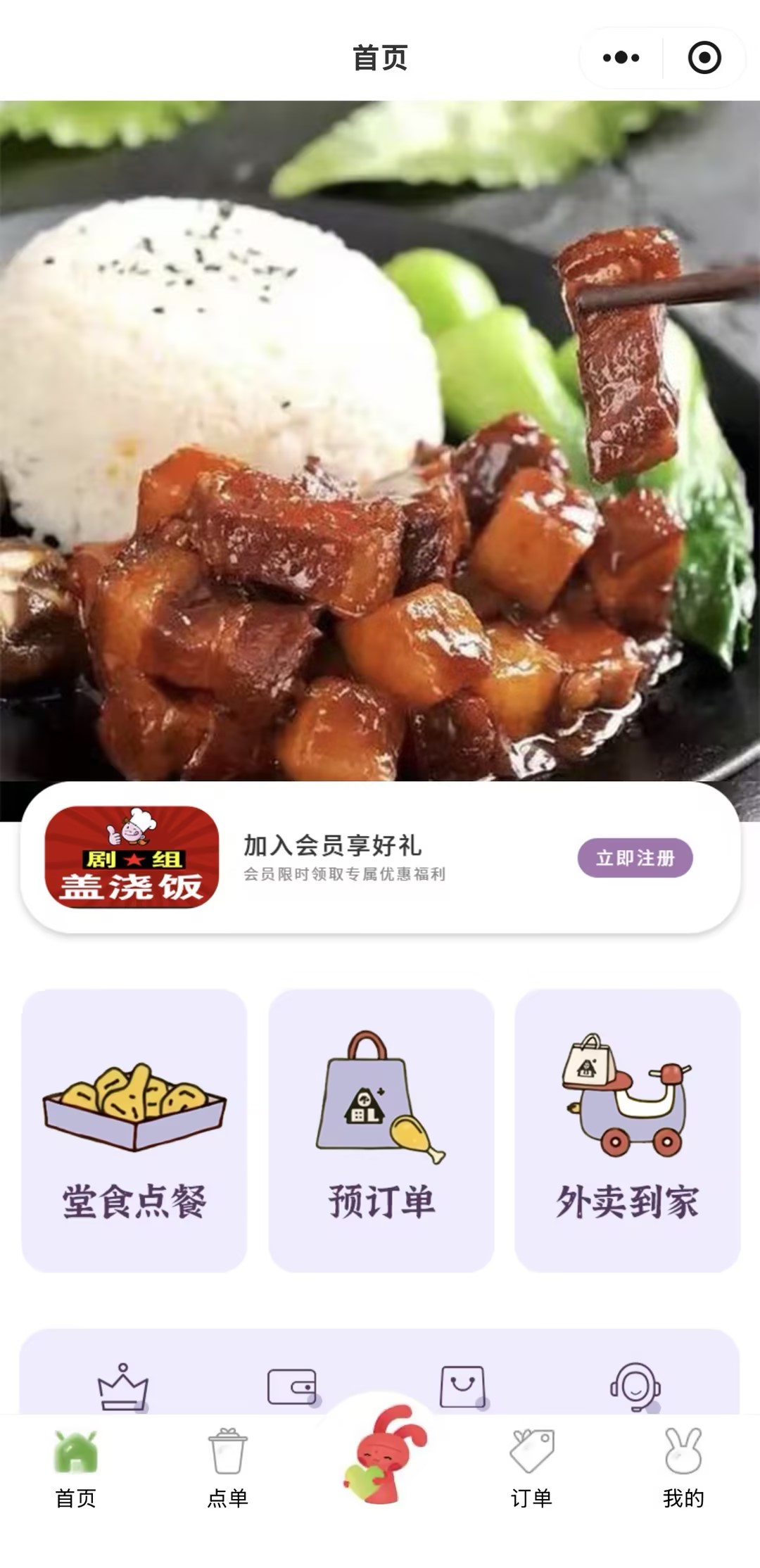Contact customer service via the headset icon
Screen dimensions: 760x1568
click(x=634, y=1387)
